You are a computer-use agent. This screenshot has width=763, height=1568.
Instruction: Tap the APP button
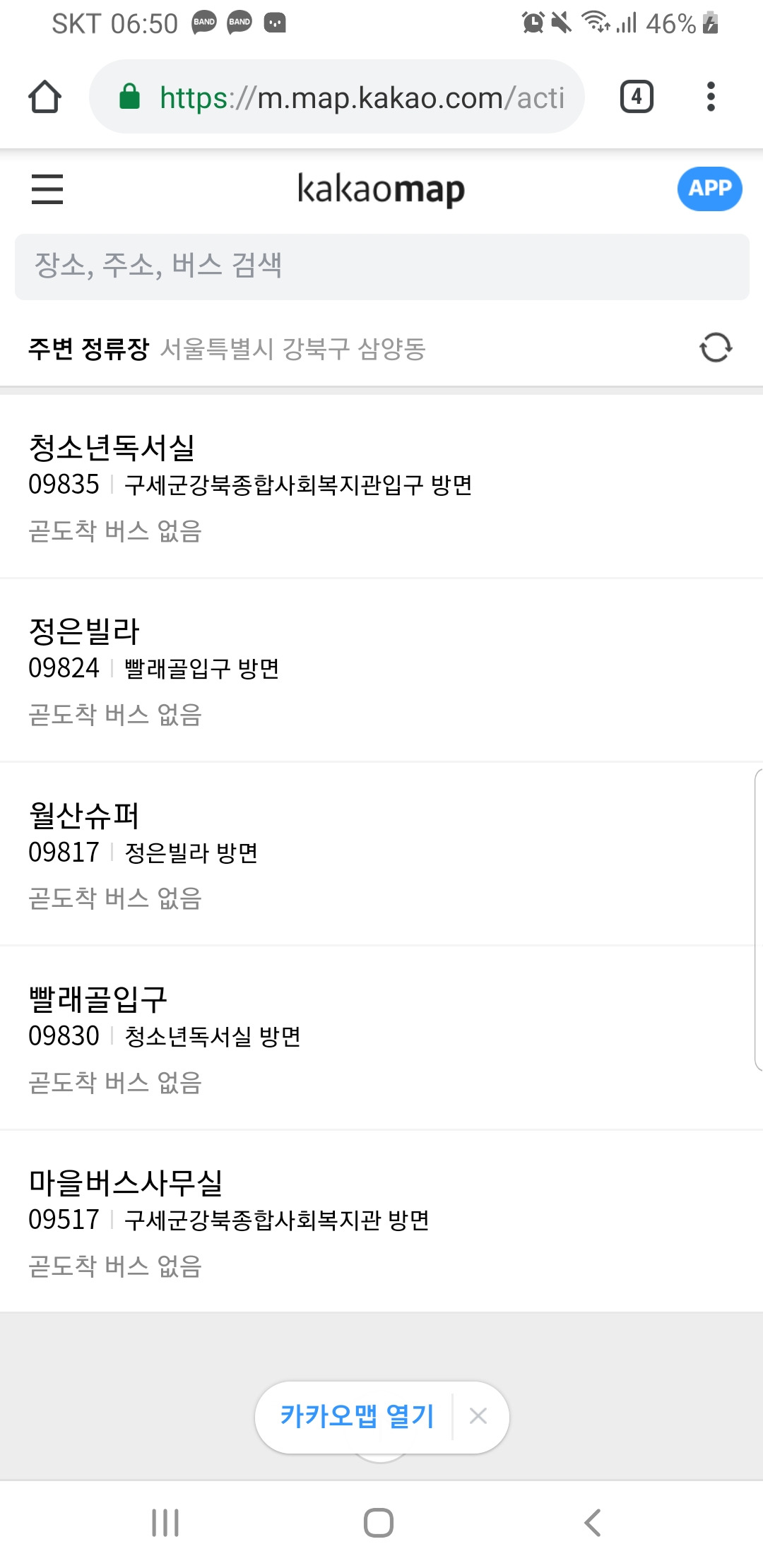[709, 189]
